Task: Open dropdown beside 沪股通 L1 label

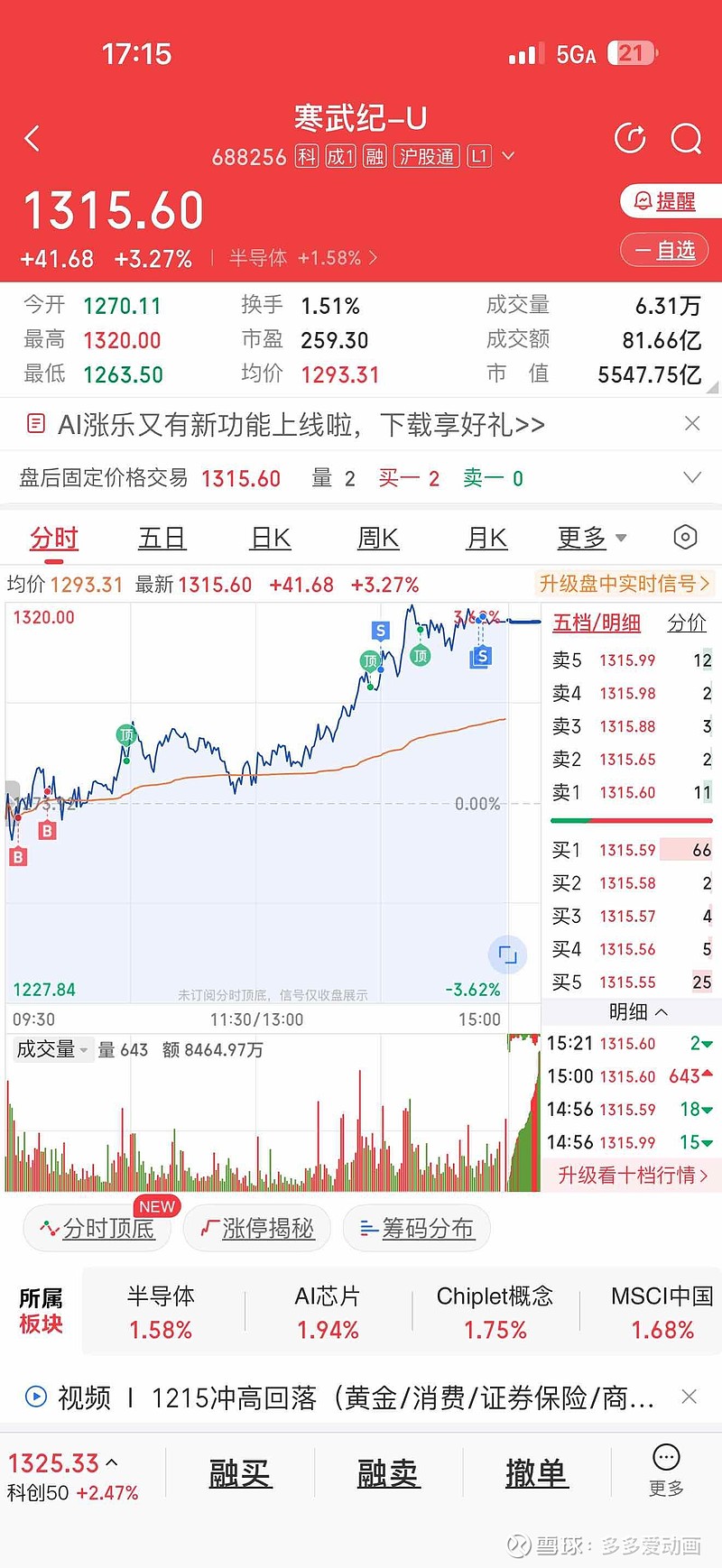Action: tap(508, 155)
